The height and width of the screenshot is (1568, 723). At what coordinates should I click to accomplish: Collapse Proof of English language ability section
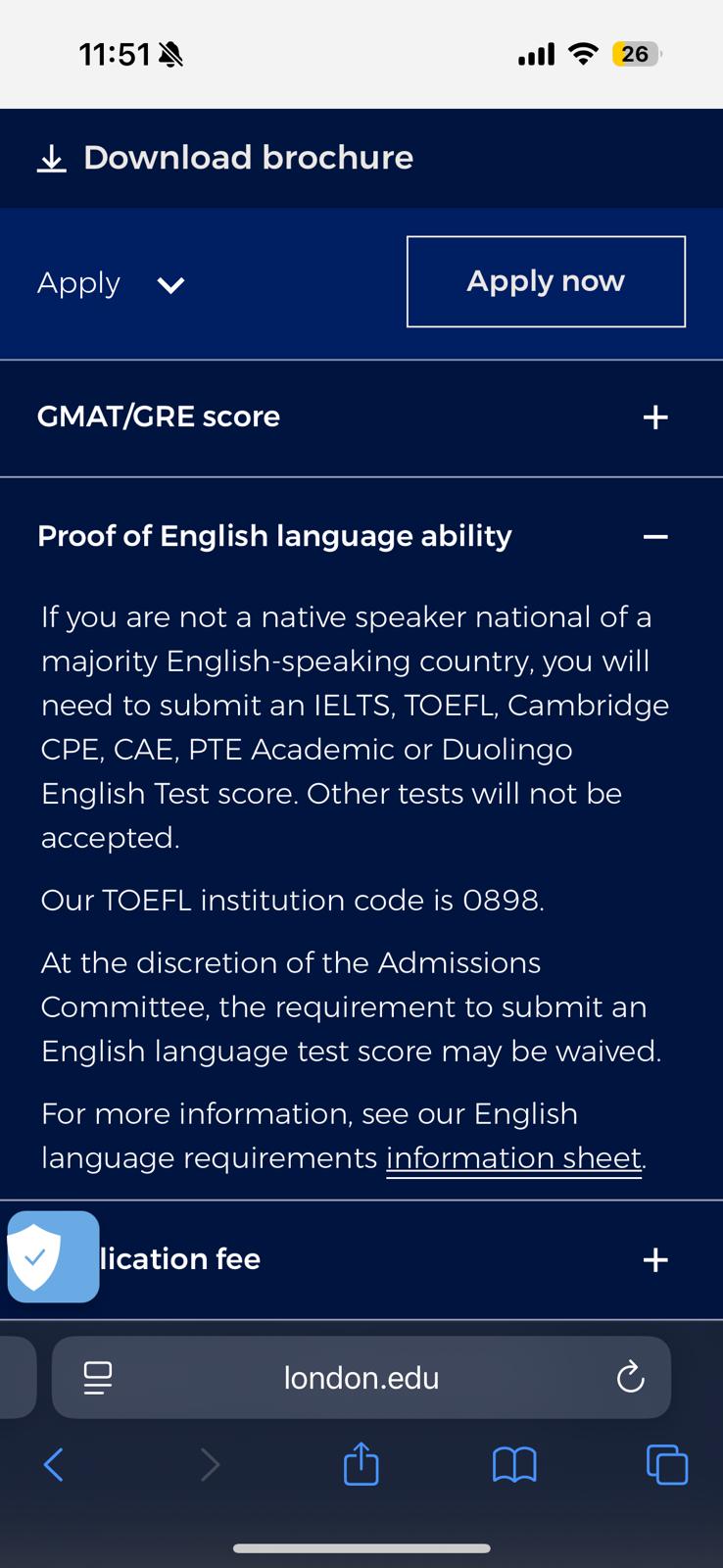pos(654,536)
